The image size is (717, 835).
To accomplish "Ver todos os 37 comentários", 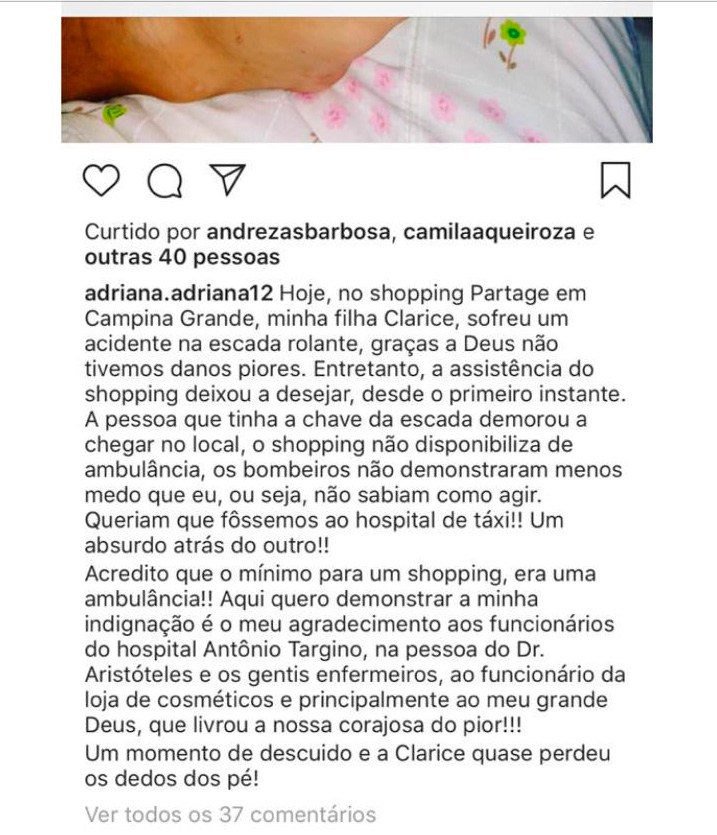I will point(230,814).
